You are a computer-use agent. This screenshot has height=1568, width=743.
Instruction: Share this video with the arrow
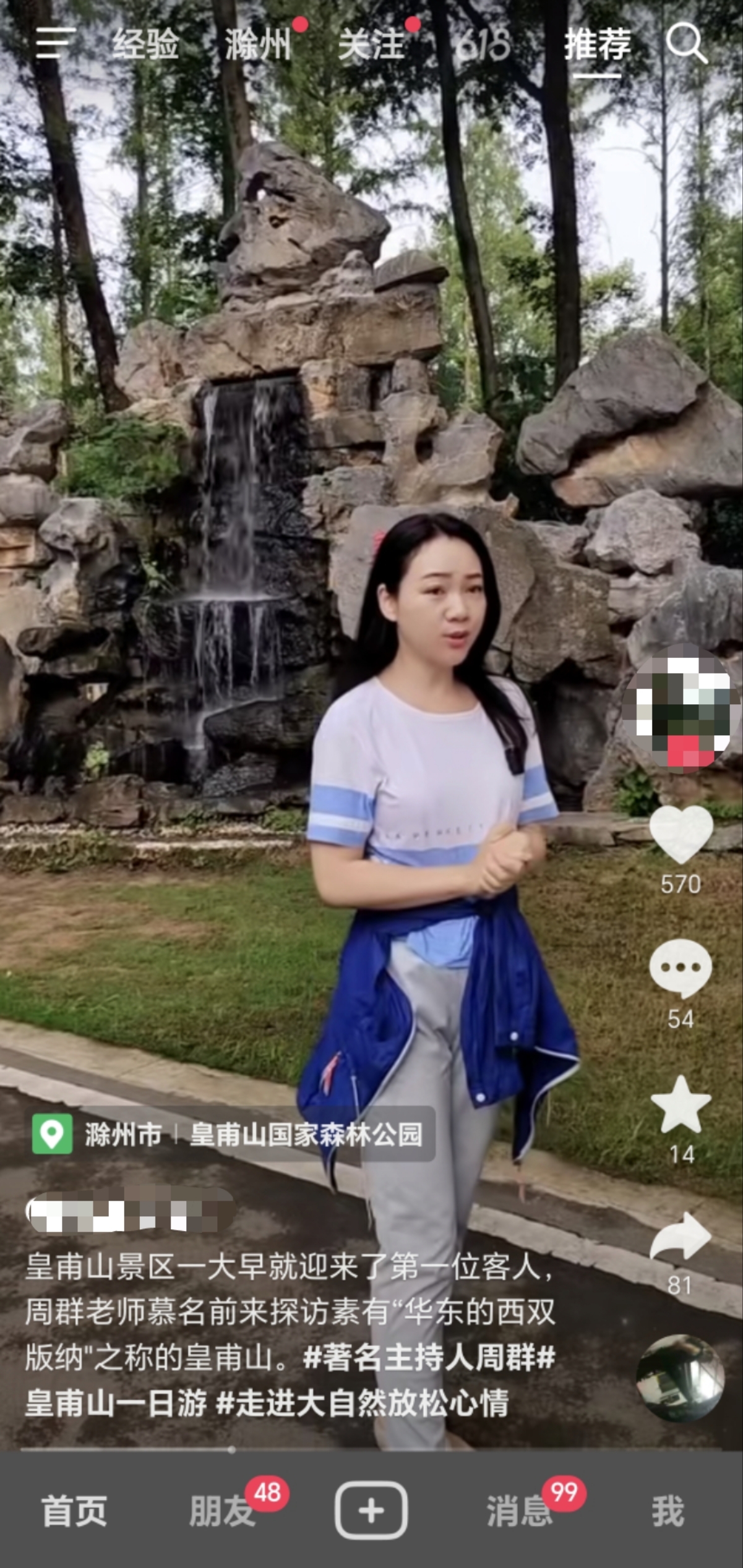pyautogui.click(x=681, y=1237)
